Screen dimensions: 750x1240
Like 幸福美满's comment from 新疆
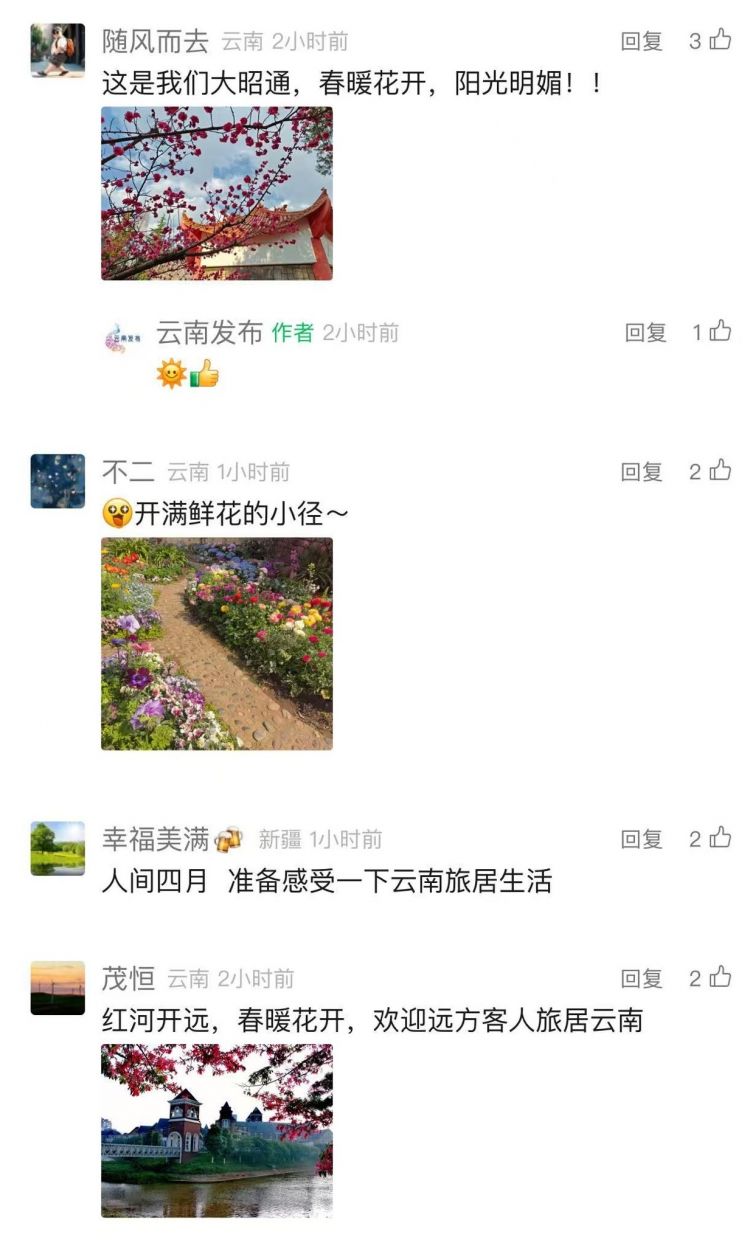point(719,838)
